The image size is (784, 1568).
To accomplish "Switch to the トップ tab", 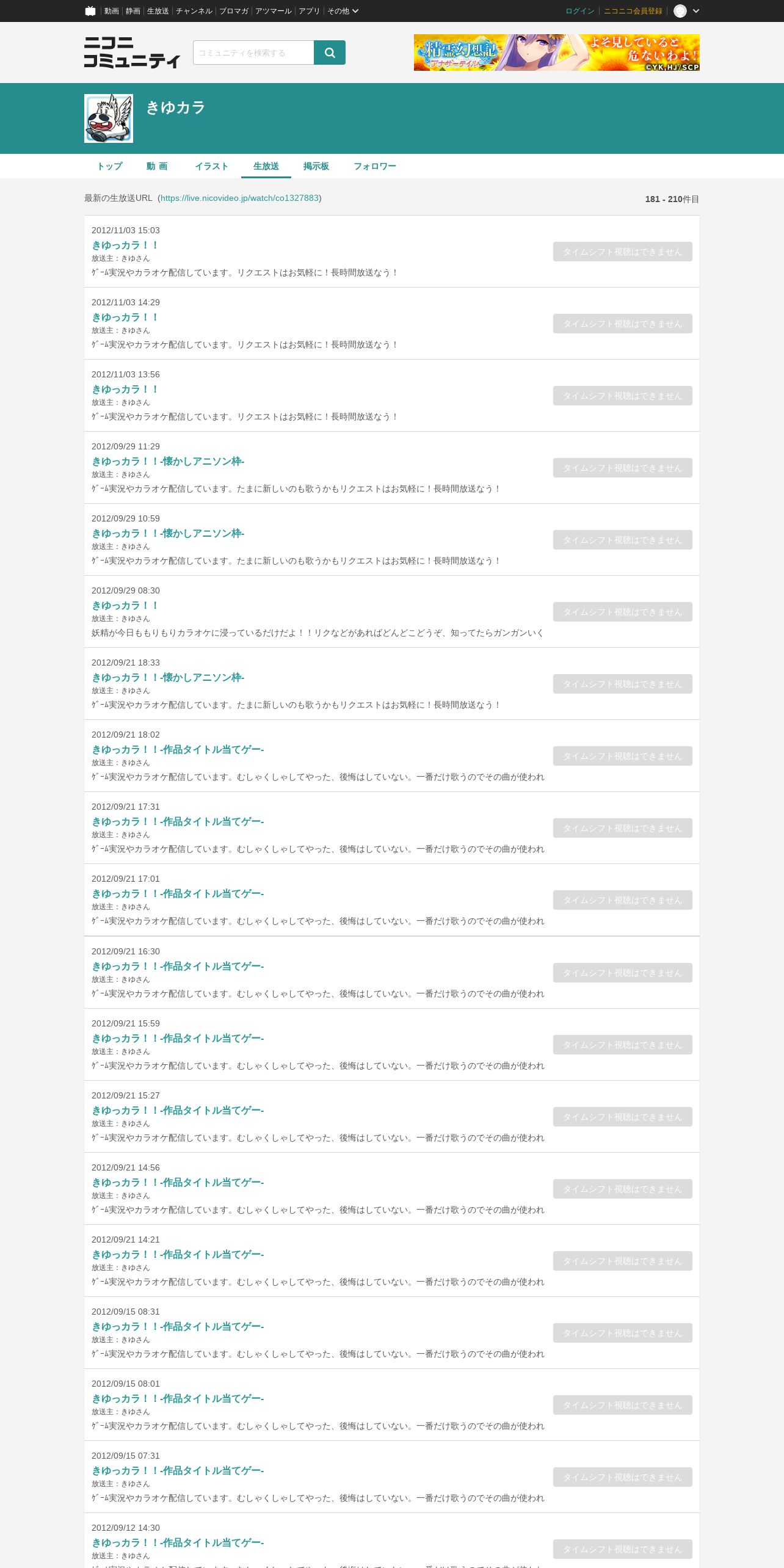I will click(110, 166).
